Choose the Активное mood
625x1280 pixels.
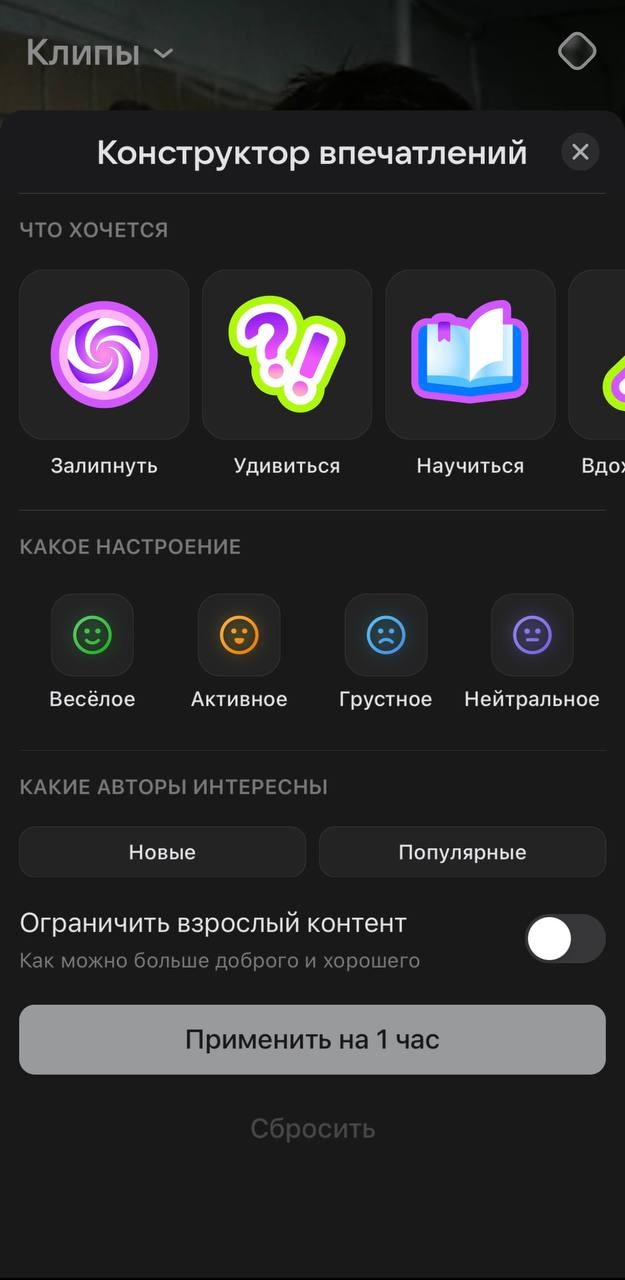tap(239, 635)
